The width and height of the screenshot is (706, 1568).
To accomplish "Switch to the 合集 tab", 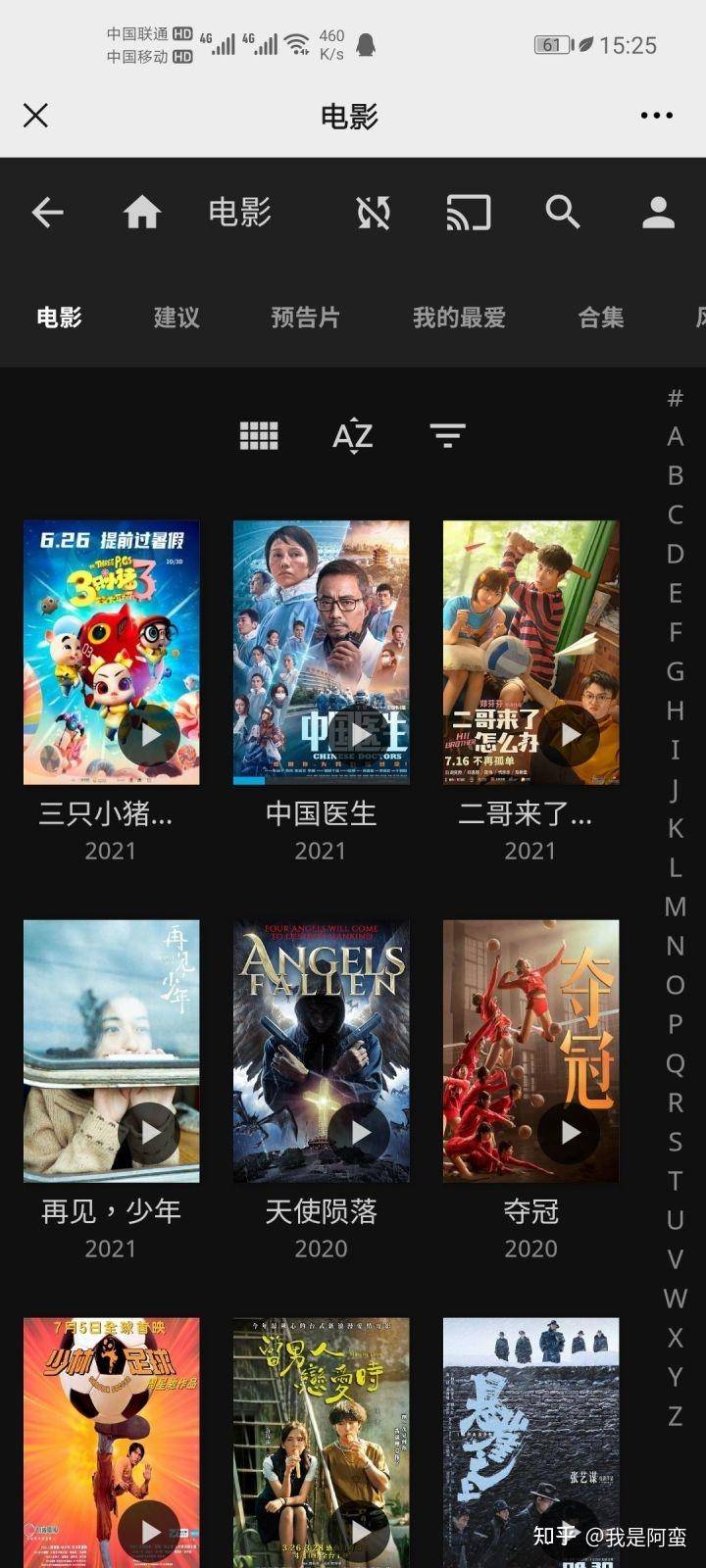I will pyautogui.click(x=600, y=318).
